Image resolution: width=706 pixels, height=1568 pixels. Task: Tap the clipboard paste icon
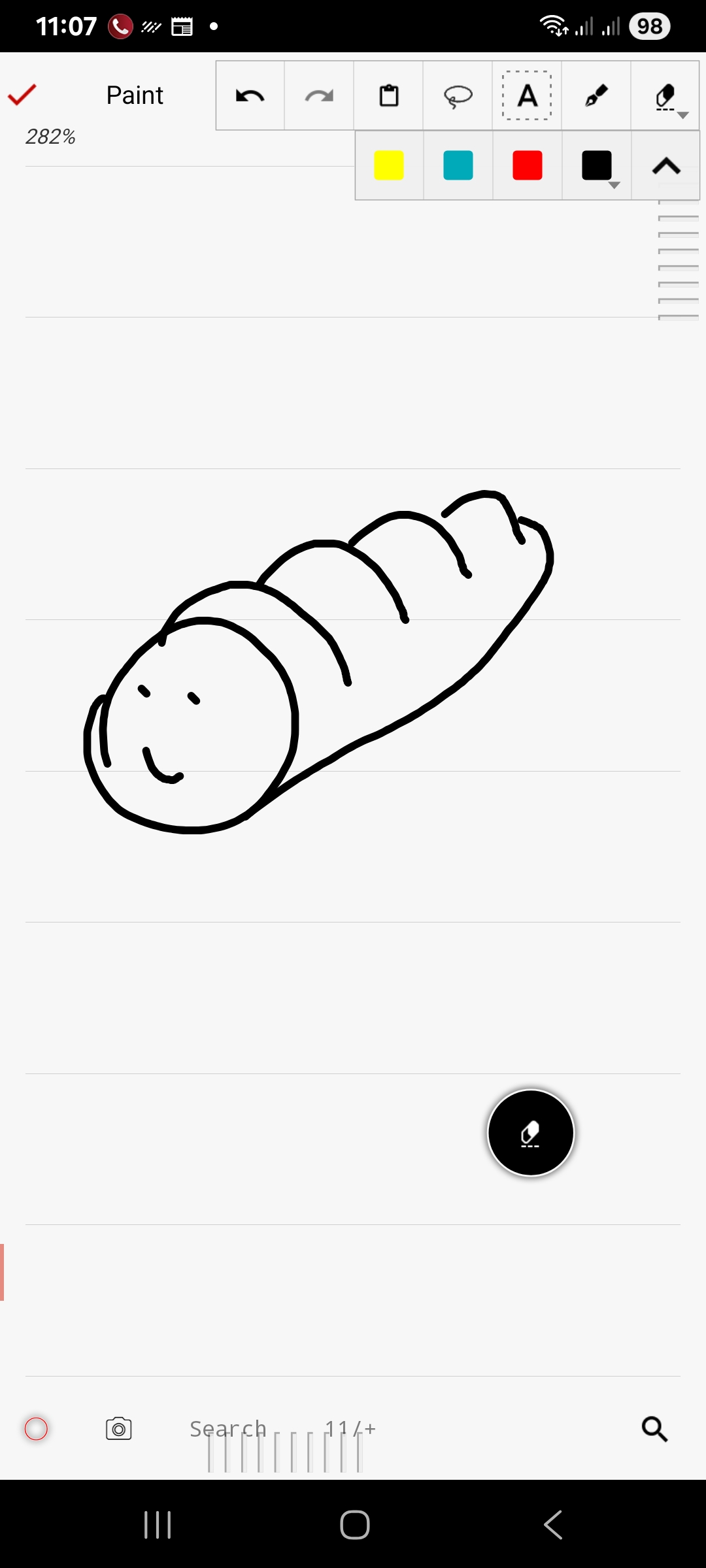click(389, 96)
